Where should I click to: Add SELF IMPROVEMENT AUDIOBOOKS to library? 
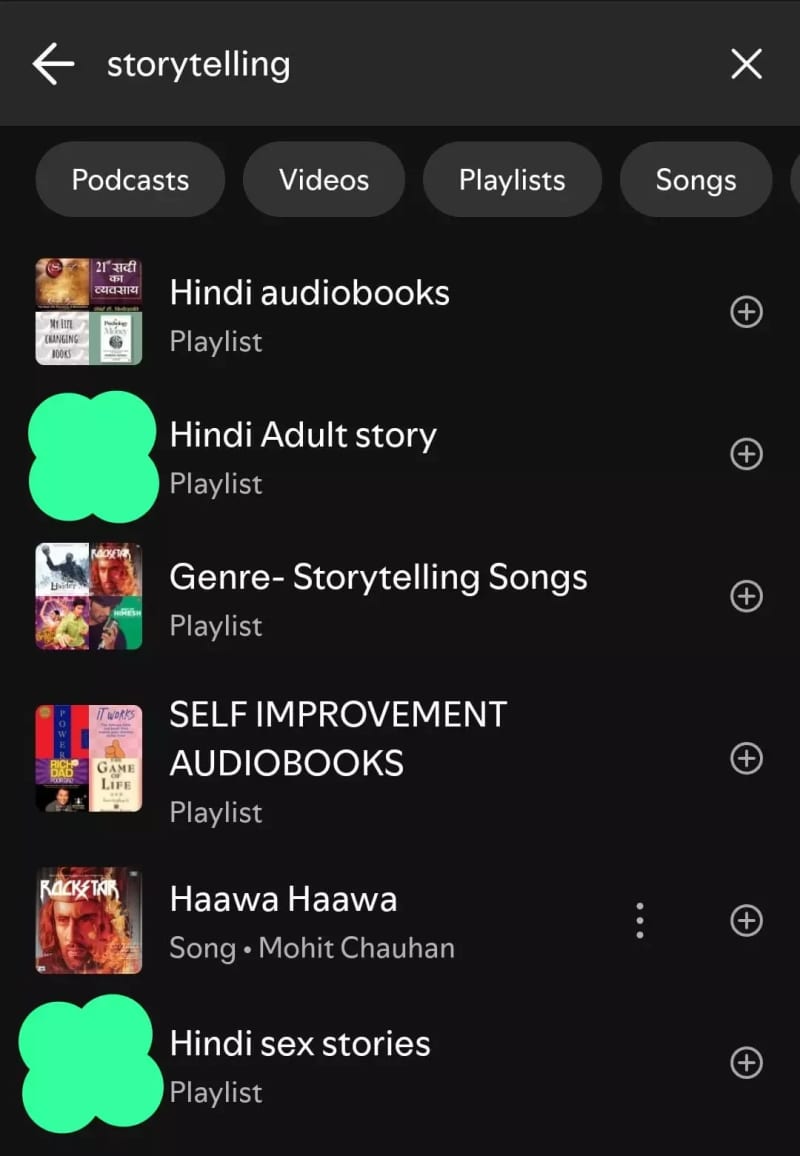point(746,759)
